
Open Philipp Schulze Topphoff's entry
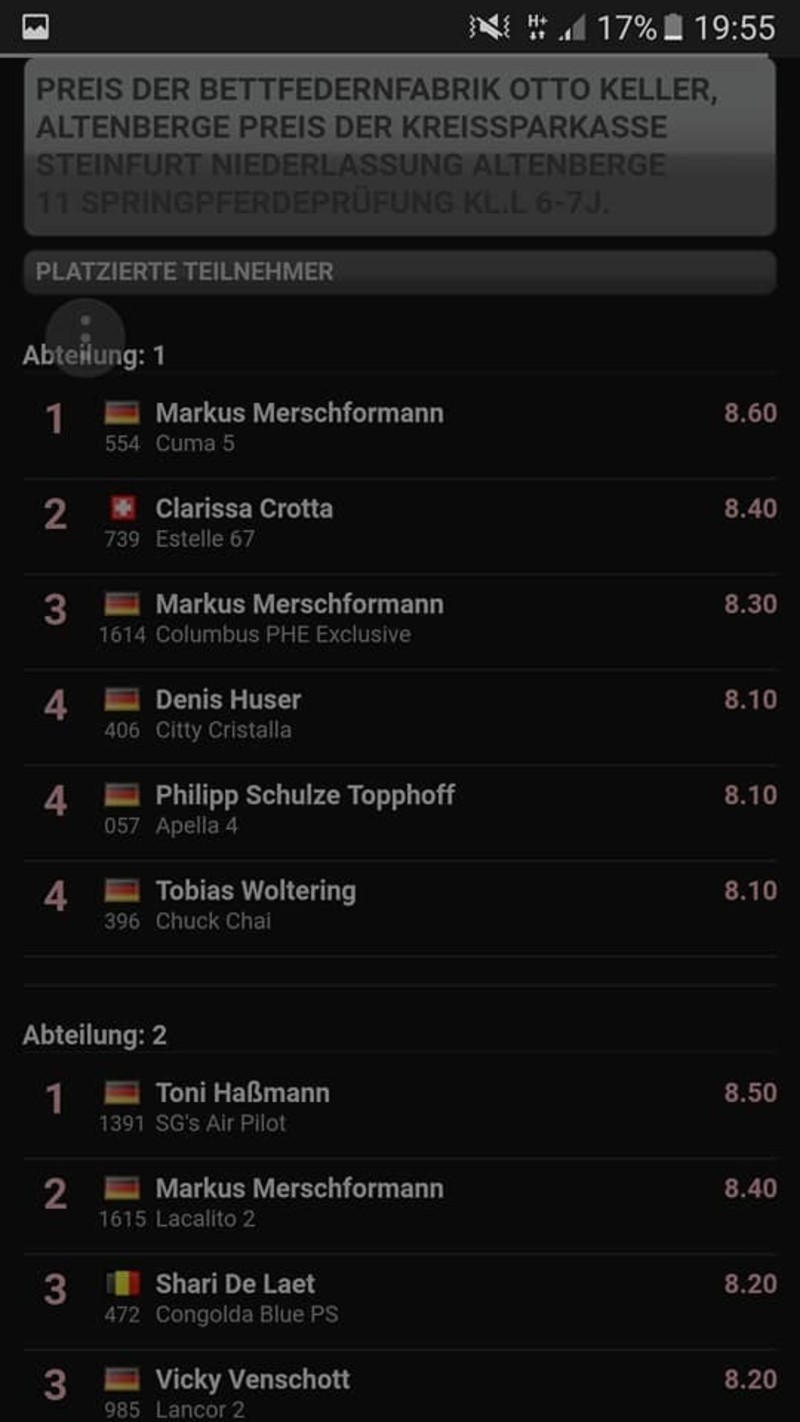coord(400,809)
